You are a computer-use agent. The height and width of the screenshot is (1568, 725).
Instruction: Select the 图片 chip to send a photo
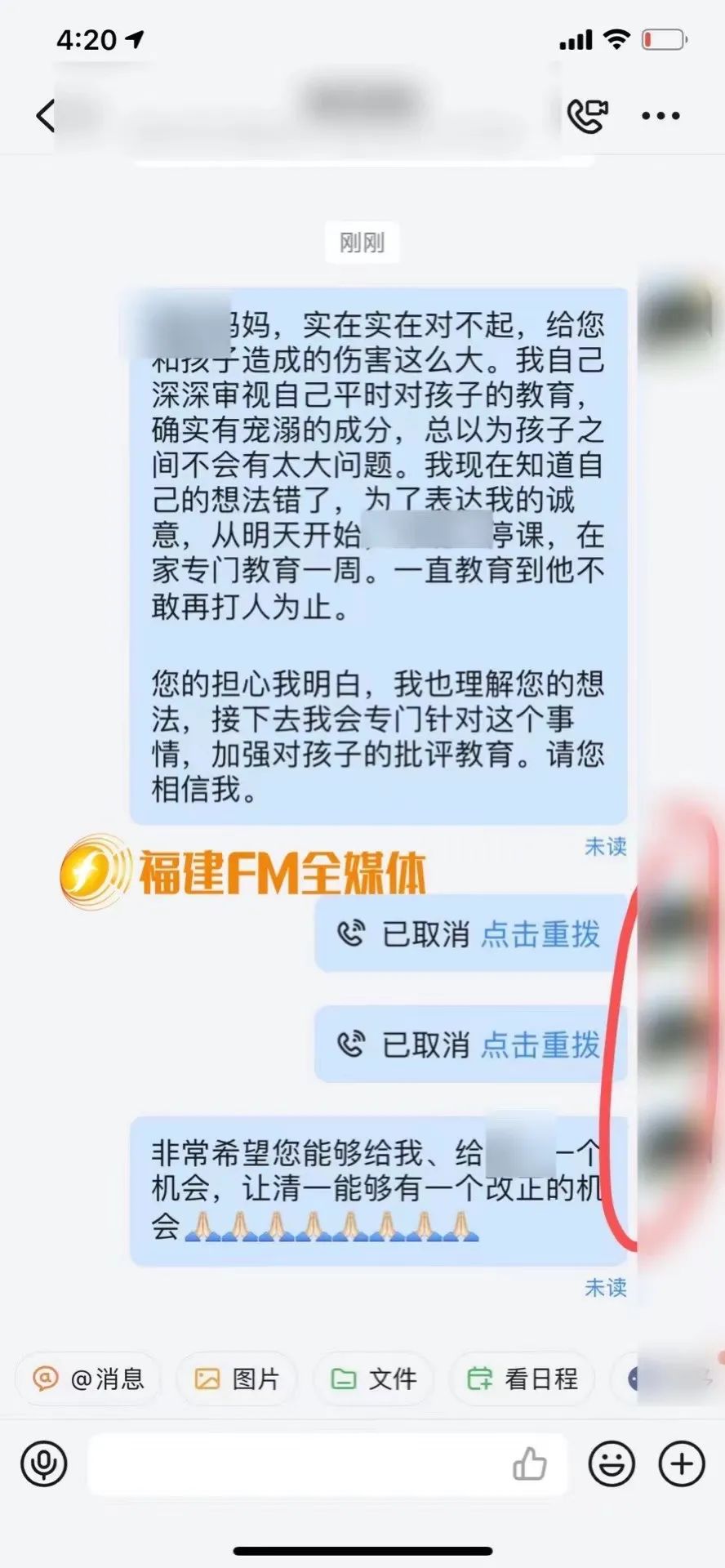[237, 1379]
